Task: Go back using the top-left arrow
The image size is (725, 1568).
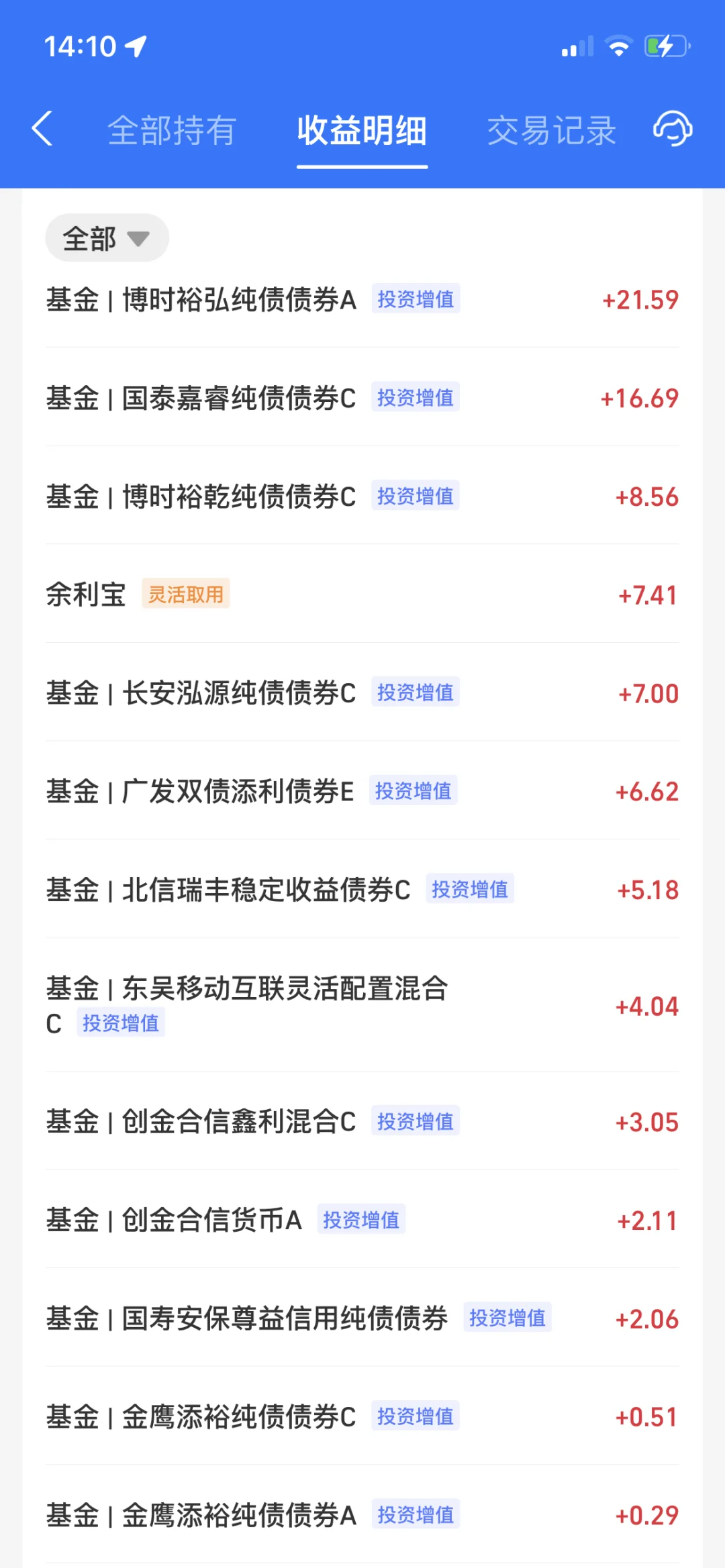Action: tap(42, 129)
